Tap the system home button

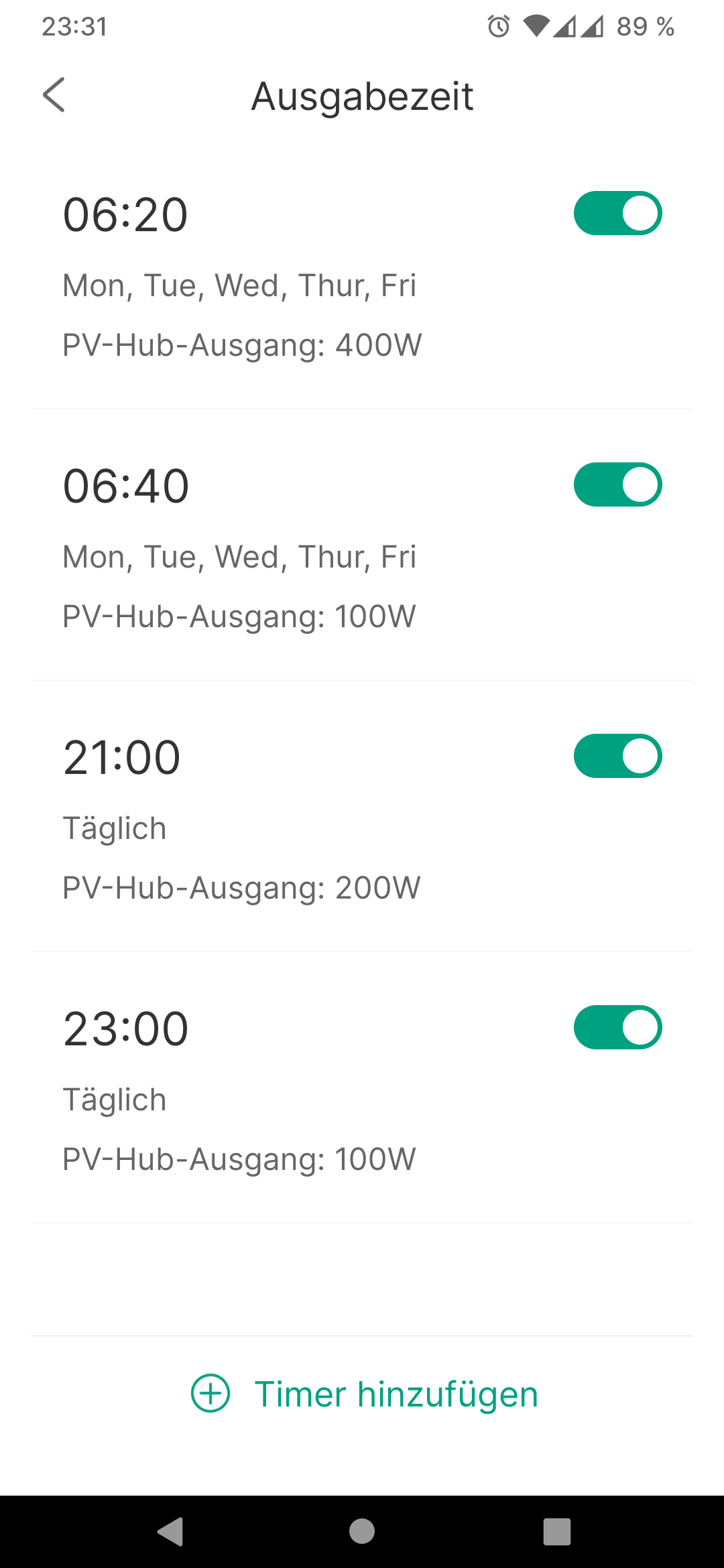[x=362, y=1531]
